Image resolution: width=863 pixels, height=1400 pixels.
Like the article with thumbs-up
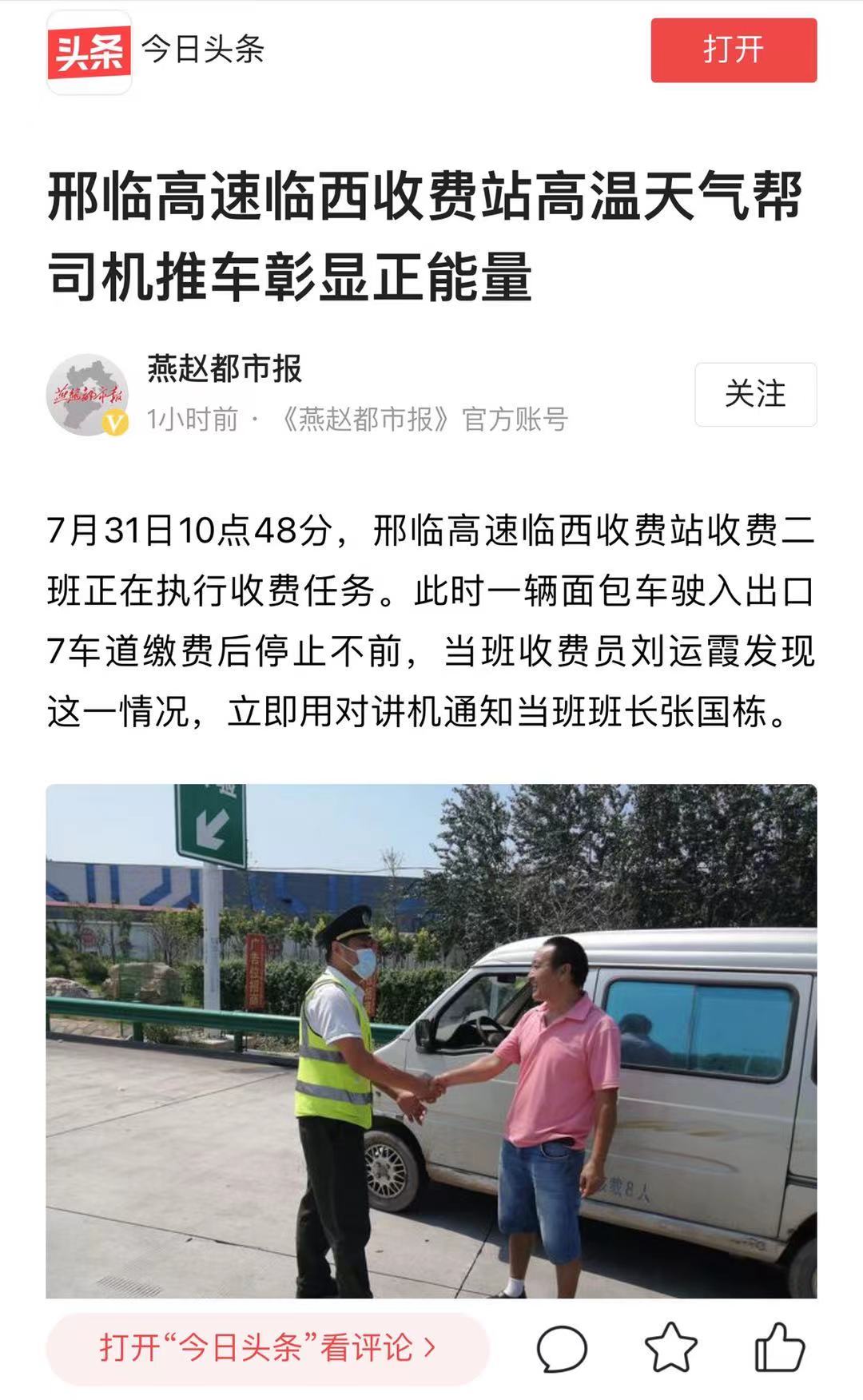pos(779,1348)
